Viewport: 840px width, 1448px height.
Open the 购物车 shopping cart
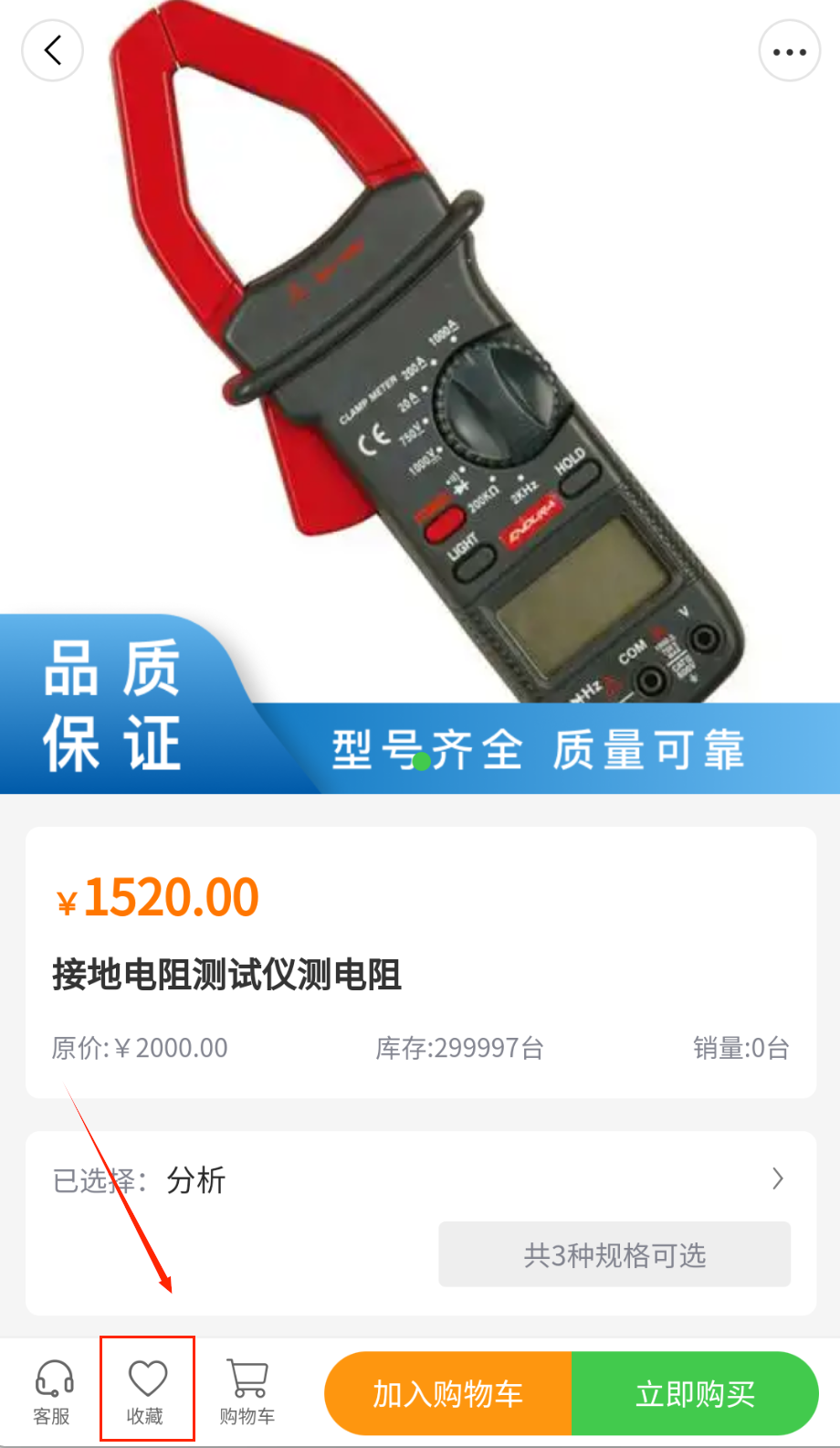tap(247, 1391)
